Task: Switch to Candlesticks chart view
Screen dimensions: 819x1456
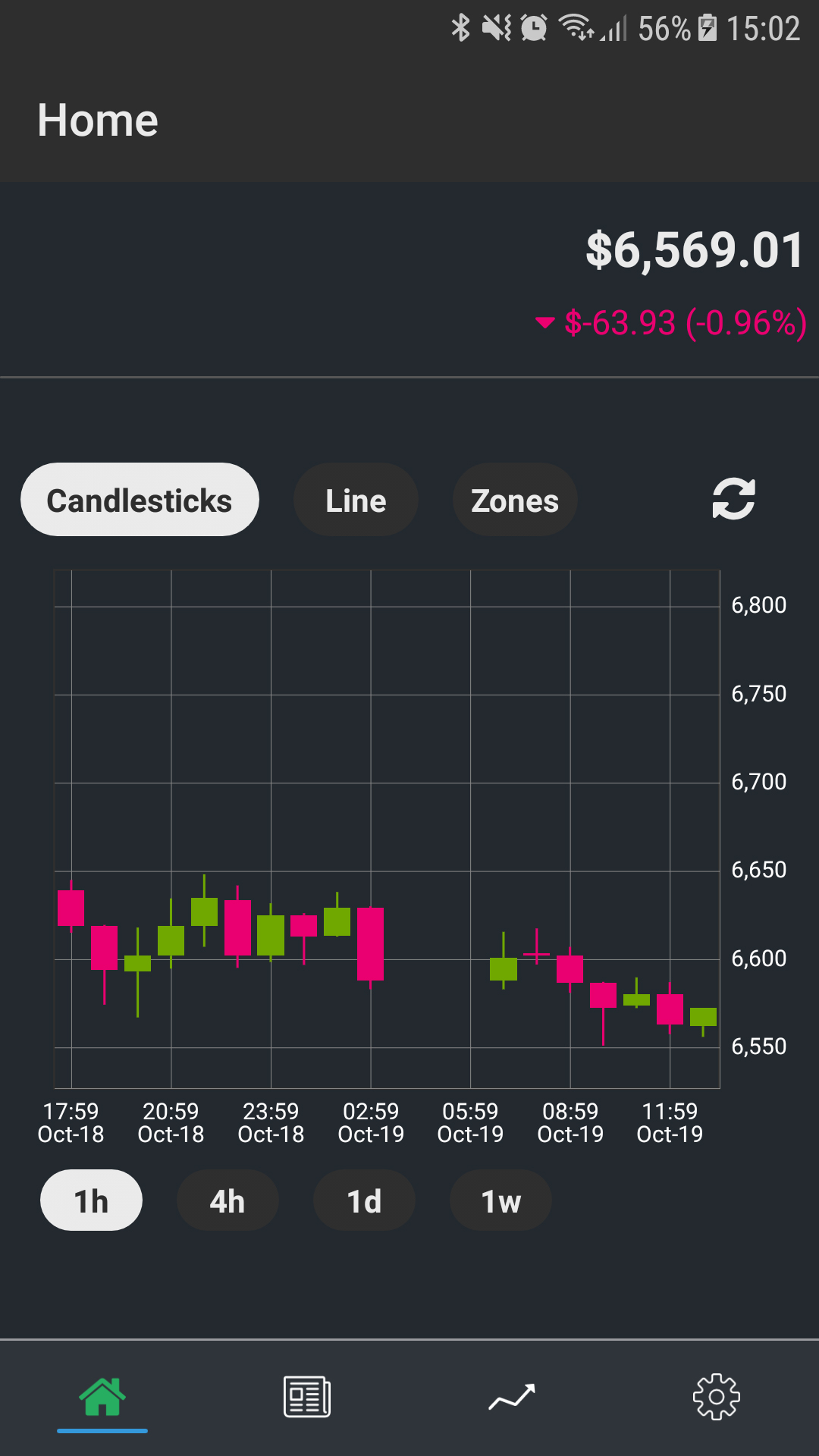Action: pos(140,500)
